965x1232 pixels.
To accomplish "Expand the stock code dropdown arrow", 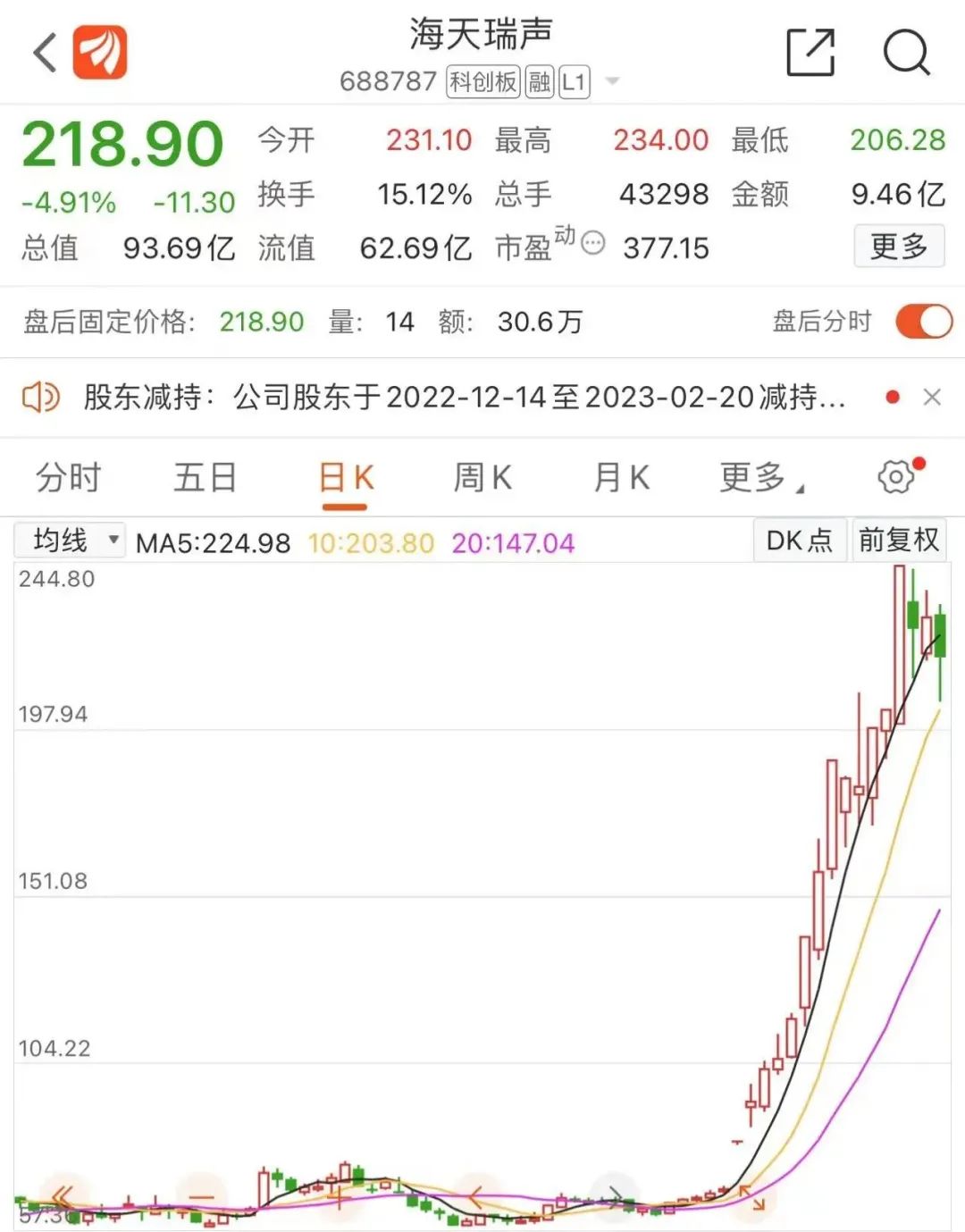I will pyautogui.click(x=613, y=81).
